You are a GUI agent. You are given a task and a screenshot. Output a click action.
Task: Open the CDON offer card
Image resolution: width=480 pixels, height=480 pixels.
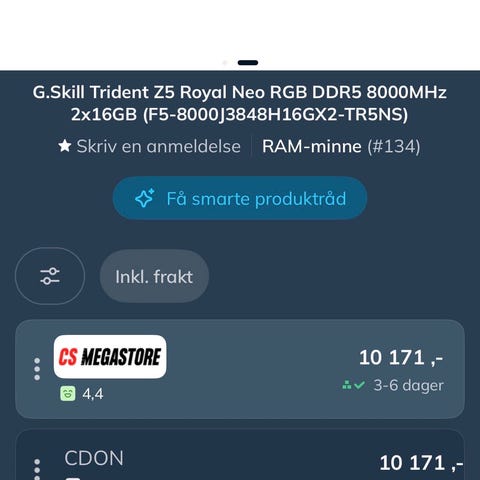(240, 455)
